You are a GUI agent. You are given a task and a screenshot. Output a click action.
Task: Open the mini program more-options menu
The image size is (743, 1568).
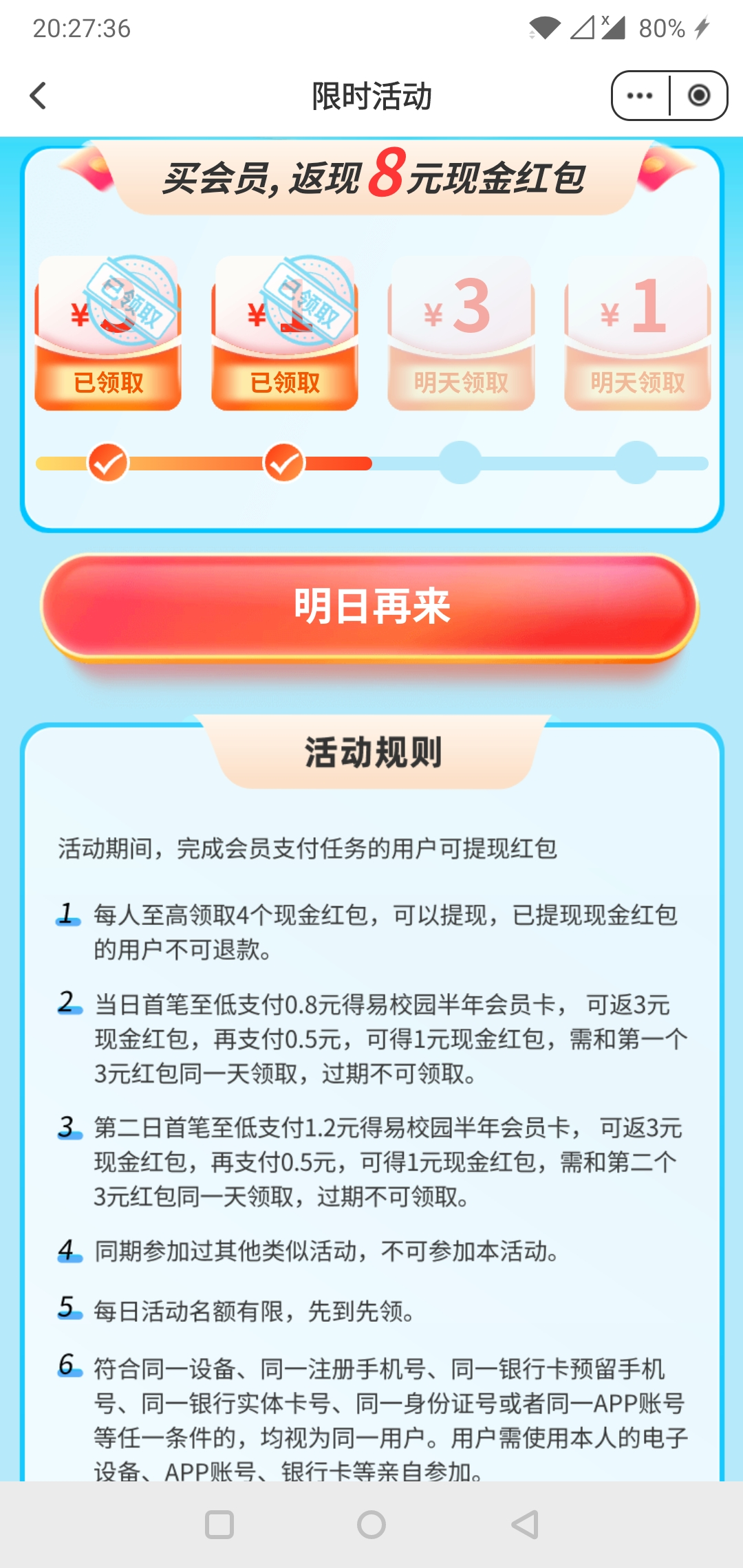640,96
